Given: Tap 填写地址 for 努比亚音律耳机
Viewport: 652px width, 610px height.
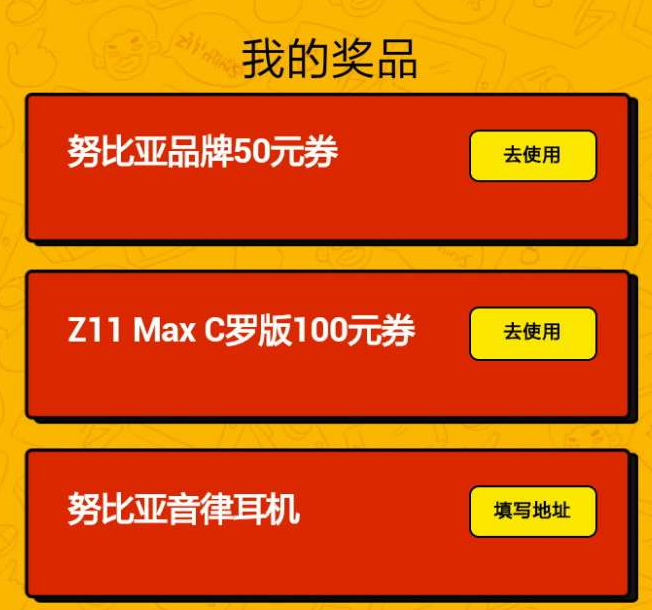Looking at the screenshot, I should [532, 511].
